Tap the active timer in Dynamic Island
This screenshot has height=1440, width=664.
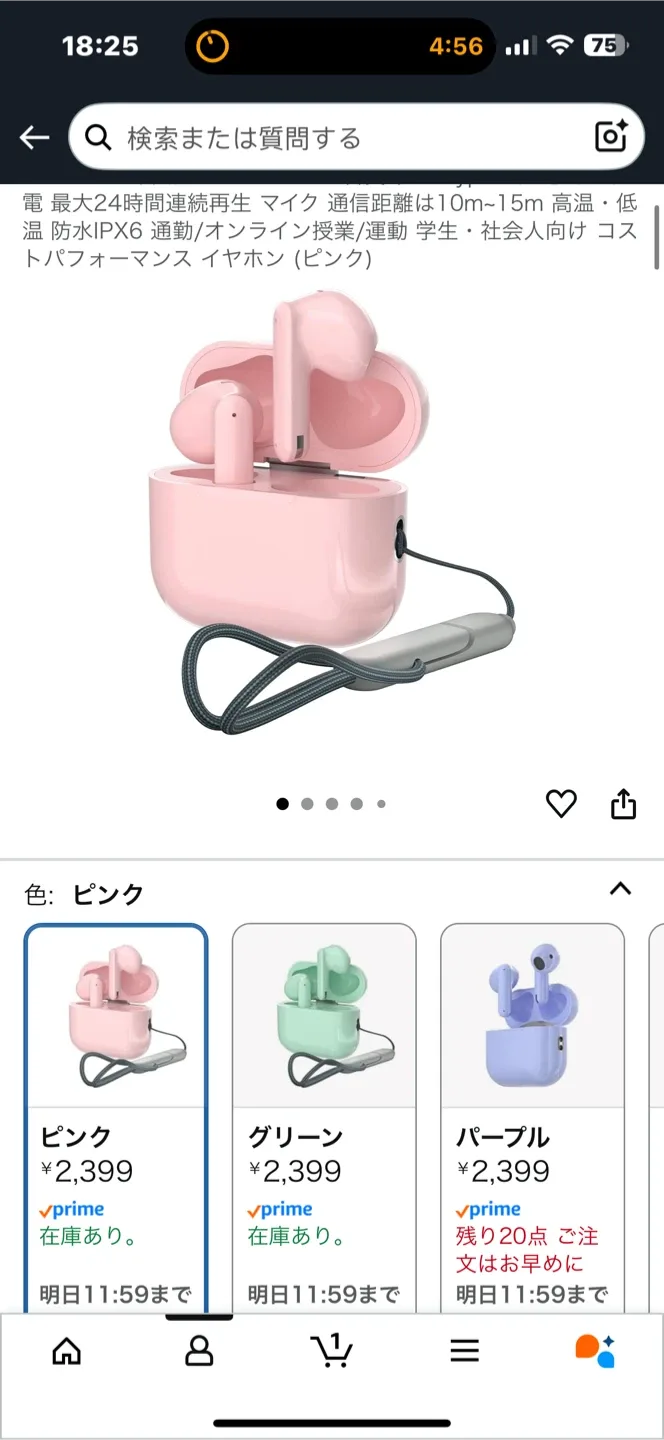[x=340, y=46]
